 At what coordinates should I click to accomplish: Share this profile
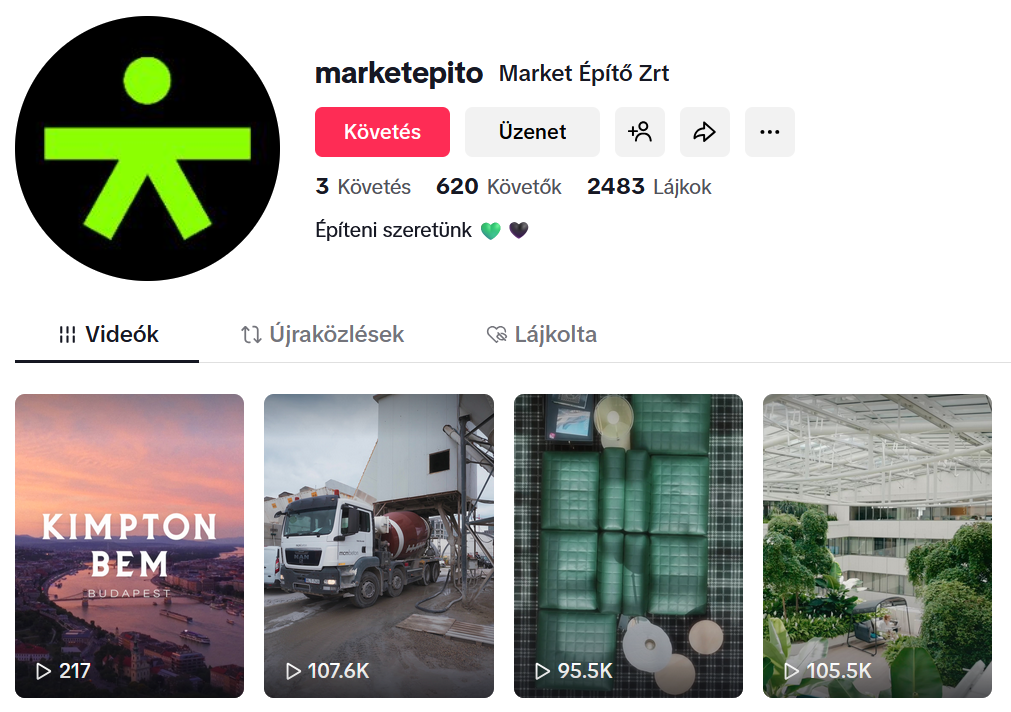click(705, 132)
